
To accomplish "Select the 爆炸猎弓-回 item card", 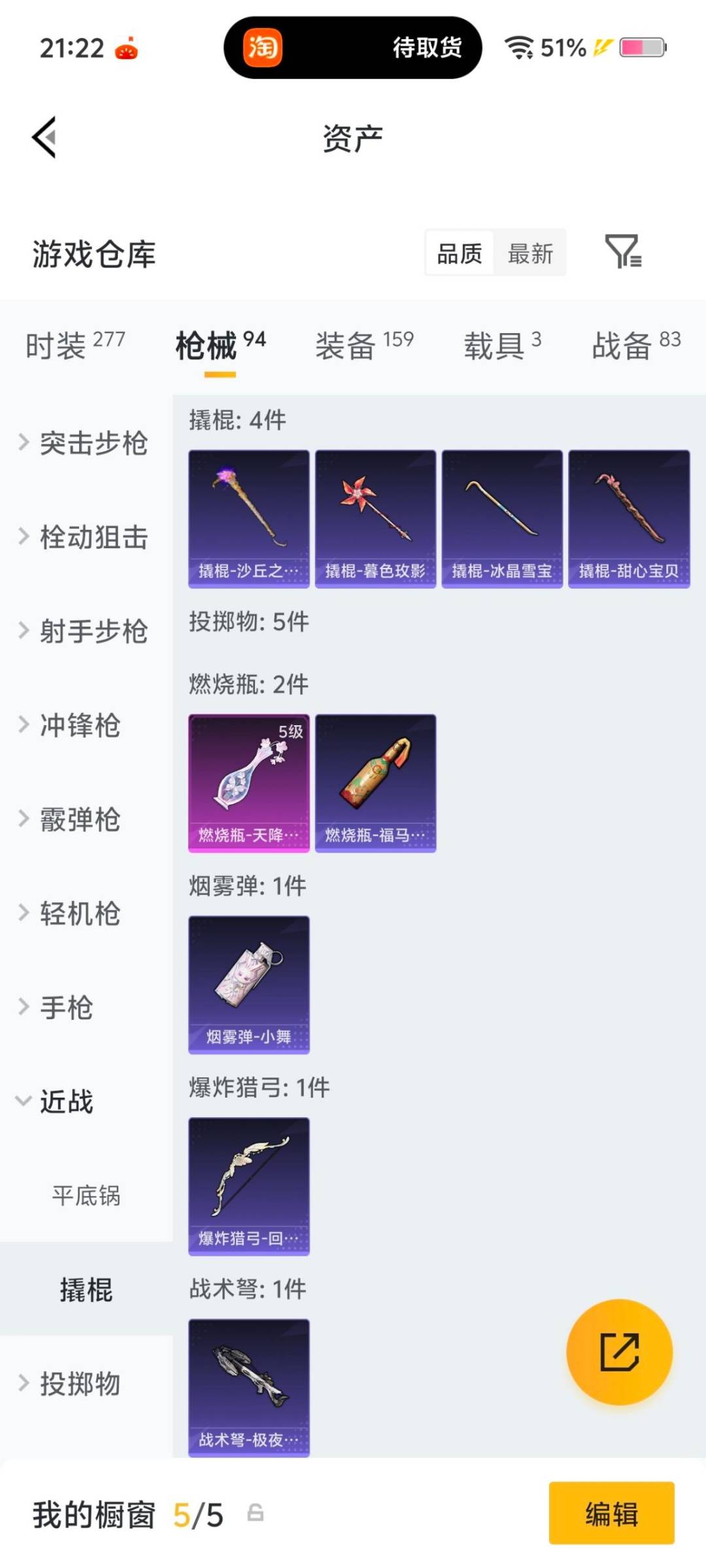I will [x=248, y=1186].
